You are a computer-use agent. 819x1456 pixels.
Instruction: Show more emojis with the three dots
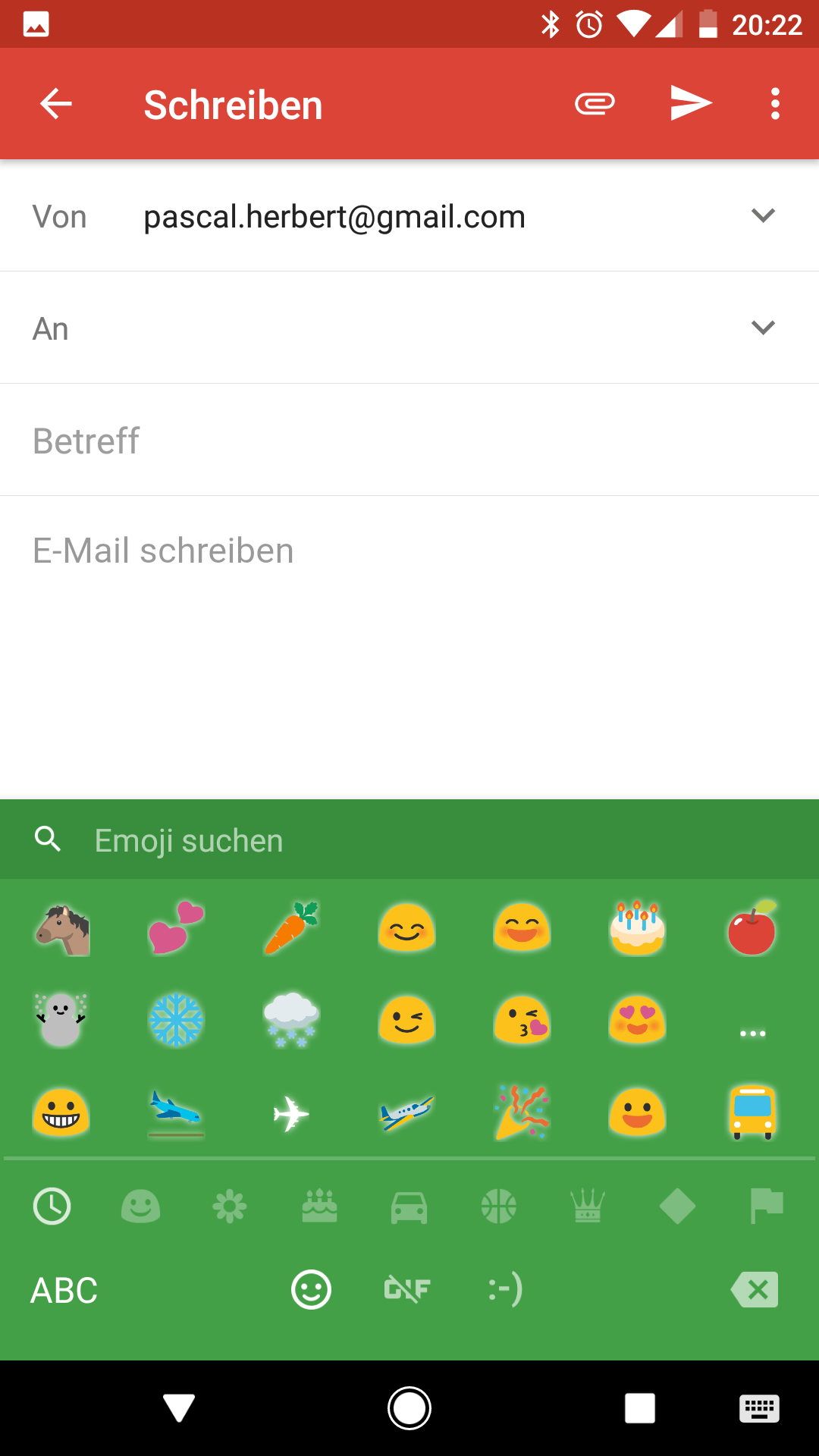[x=752, y=1033]
